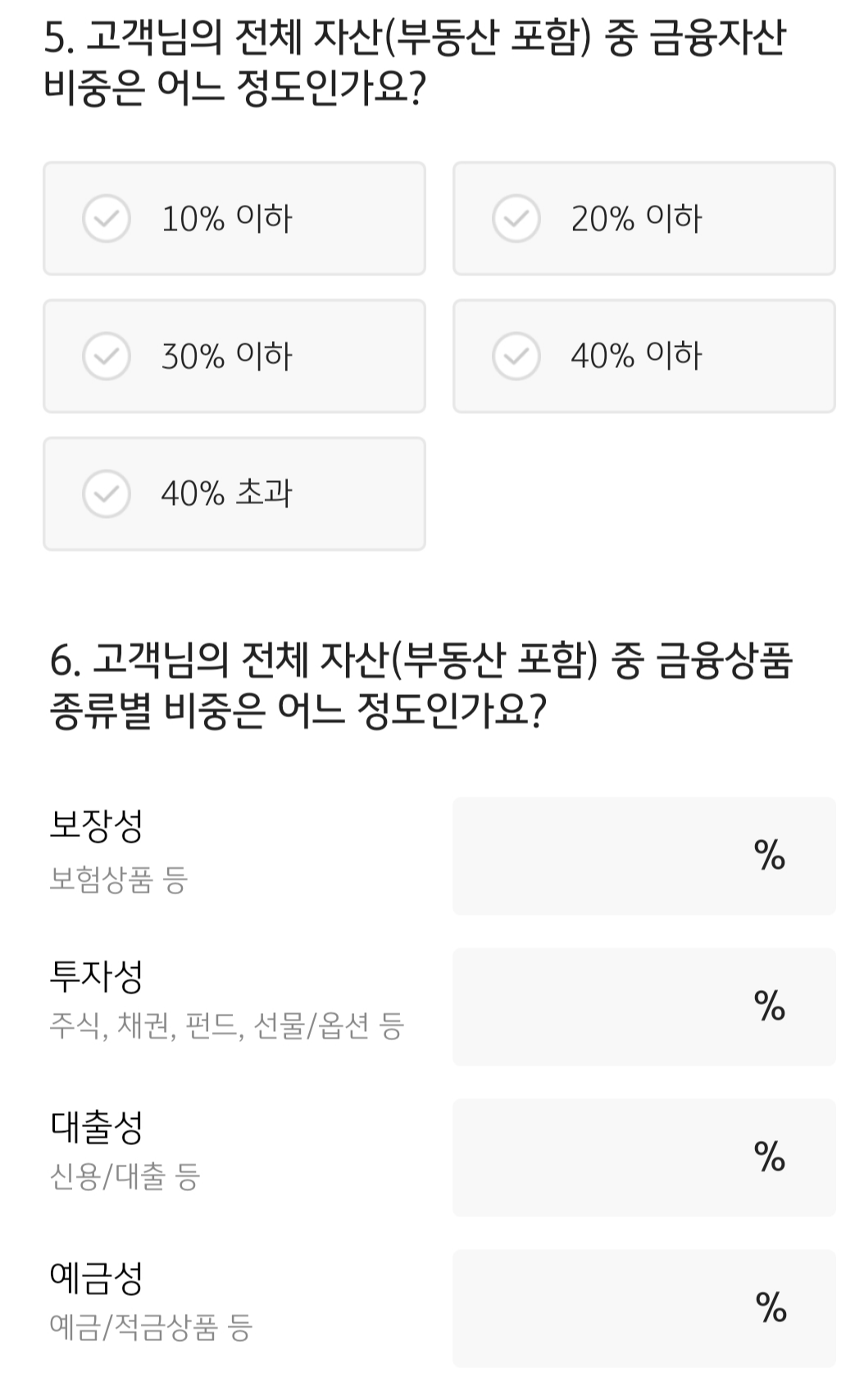
Task: Click the checkmark icon beside 40% 초과
Action: (107, 493)
